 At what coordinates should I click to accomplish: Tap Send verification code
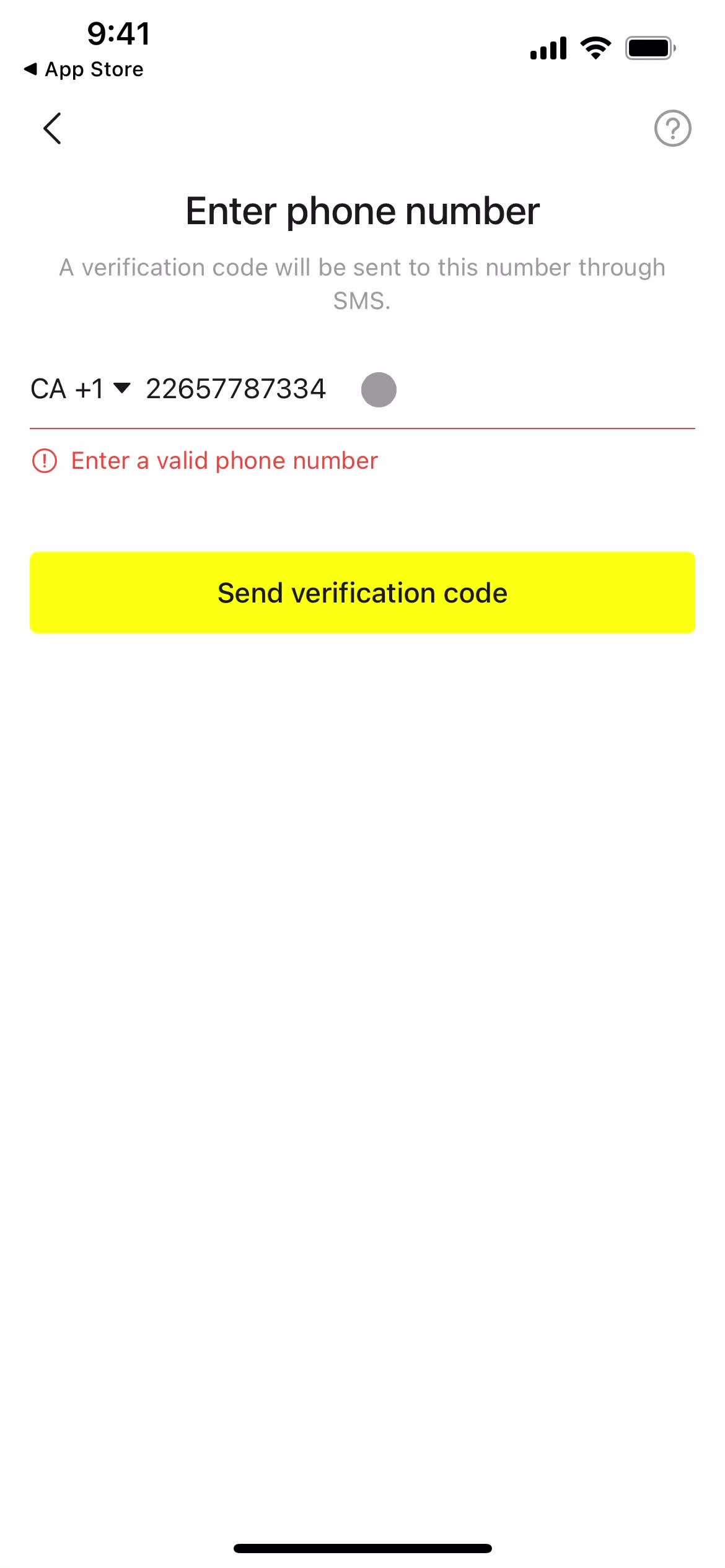point(362,592)
